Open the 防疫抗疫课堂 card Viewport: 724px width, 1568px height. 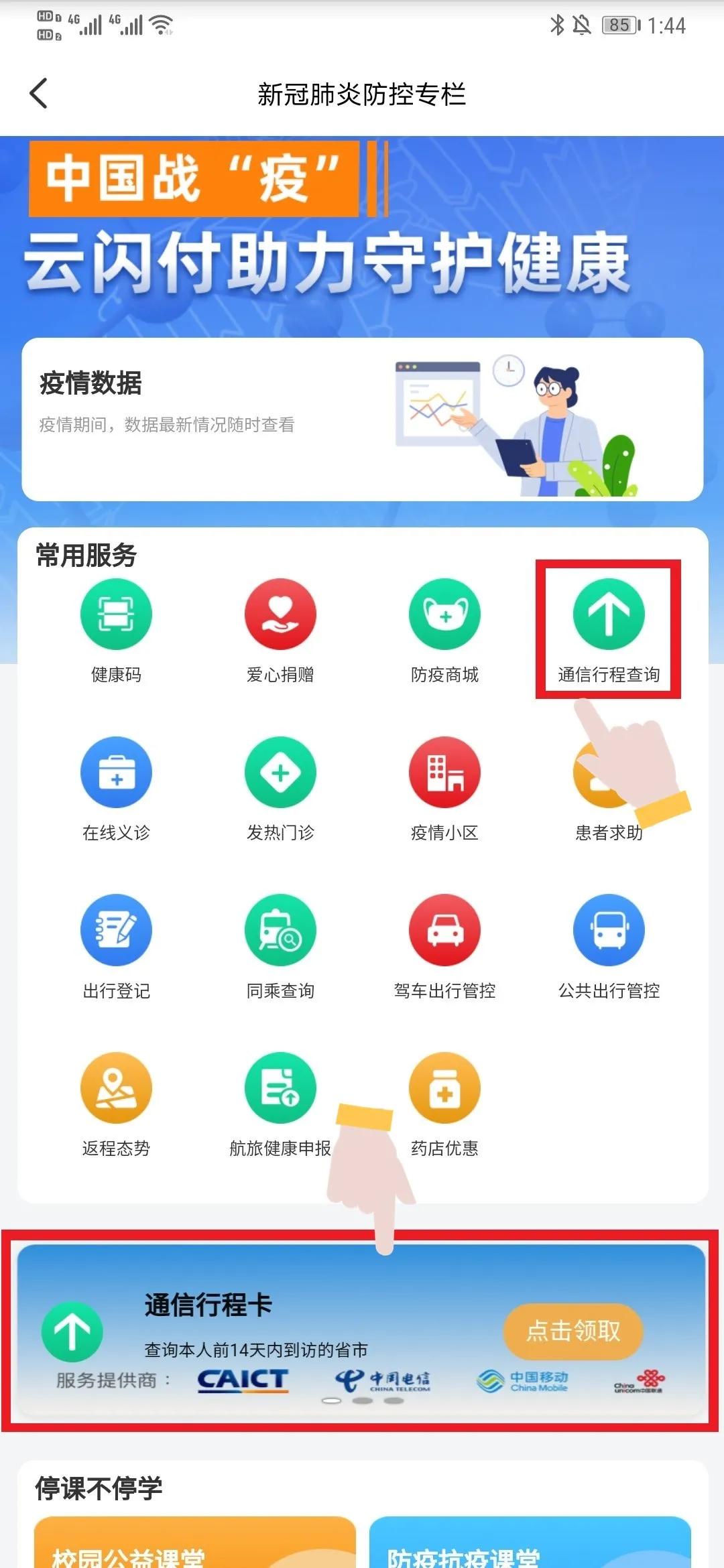coord(530,1545)
